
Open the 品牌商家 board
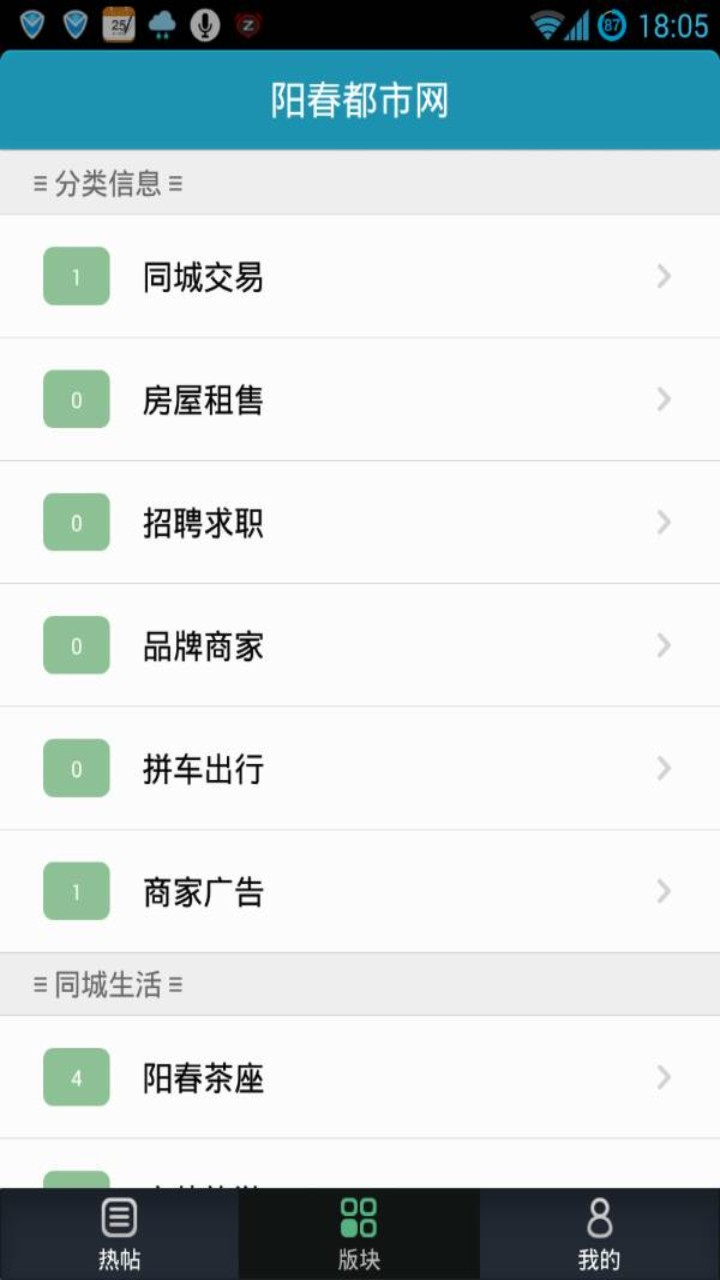click(x=360, y=645)
